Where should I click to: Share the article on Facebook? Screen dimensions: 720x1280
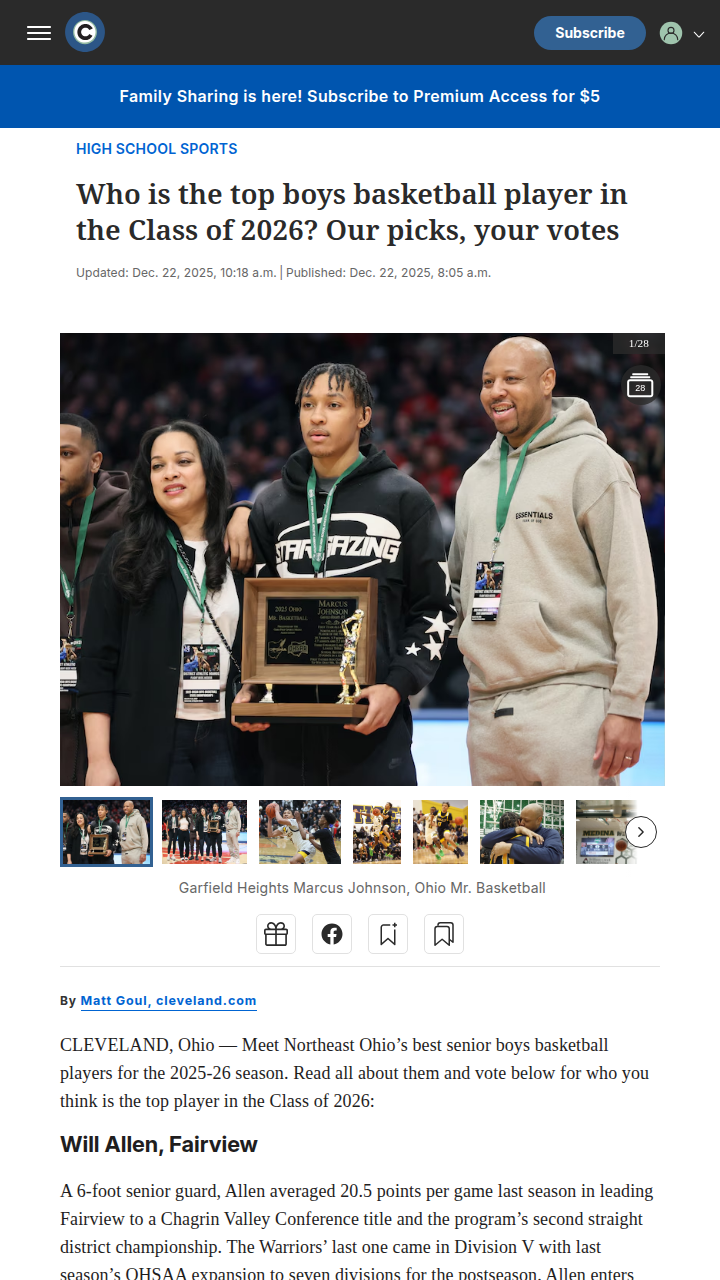click(x=332, y=934)
